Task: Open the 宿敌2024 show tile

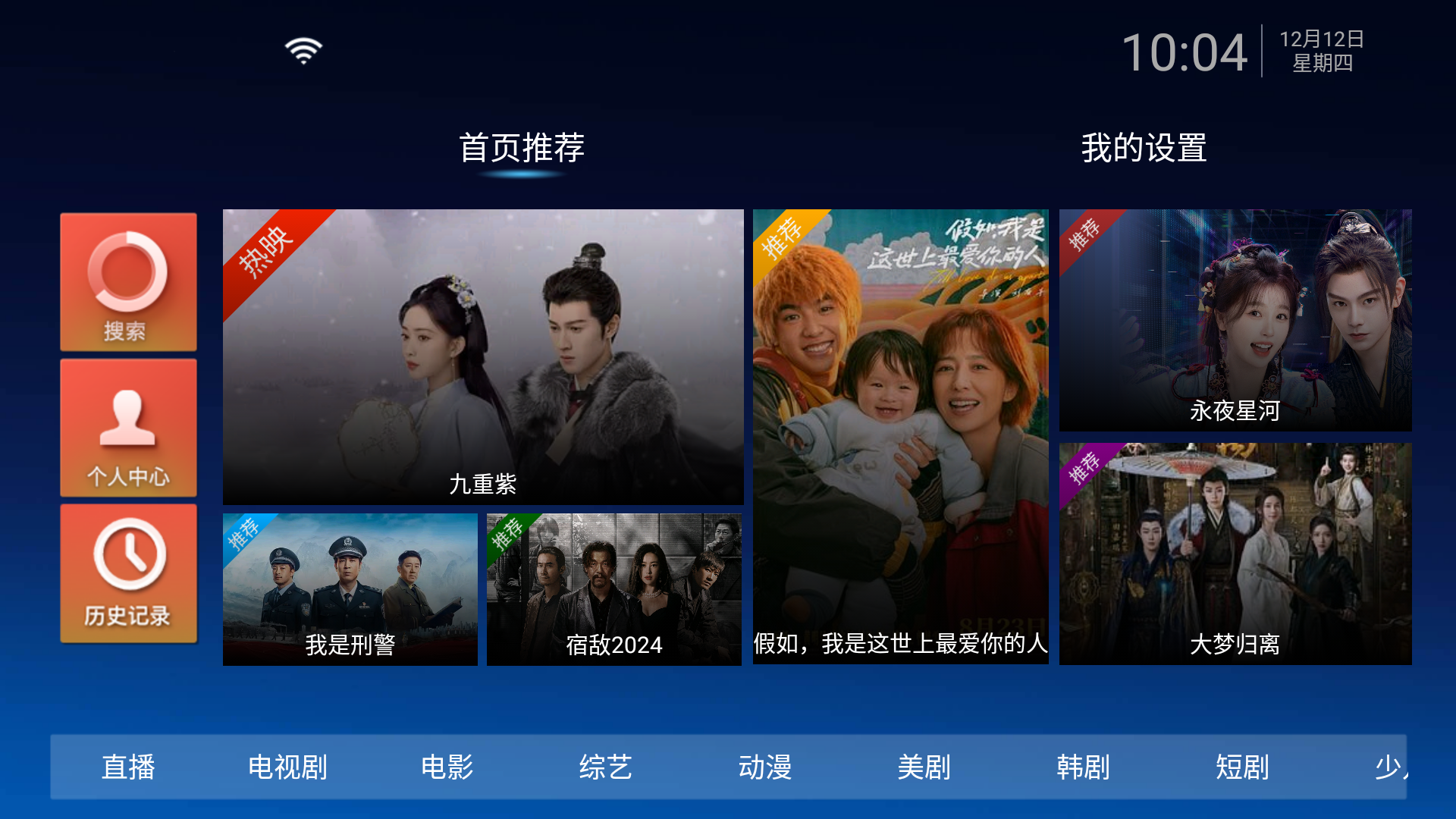Action: click(x=613, y=589)
